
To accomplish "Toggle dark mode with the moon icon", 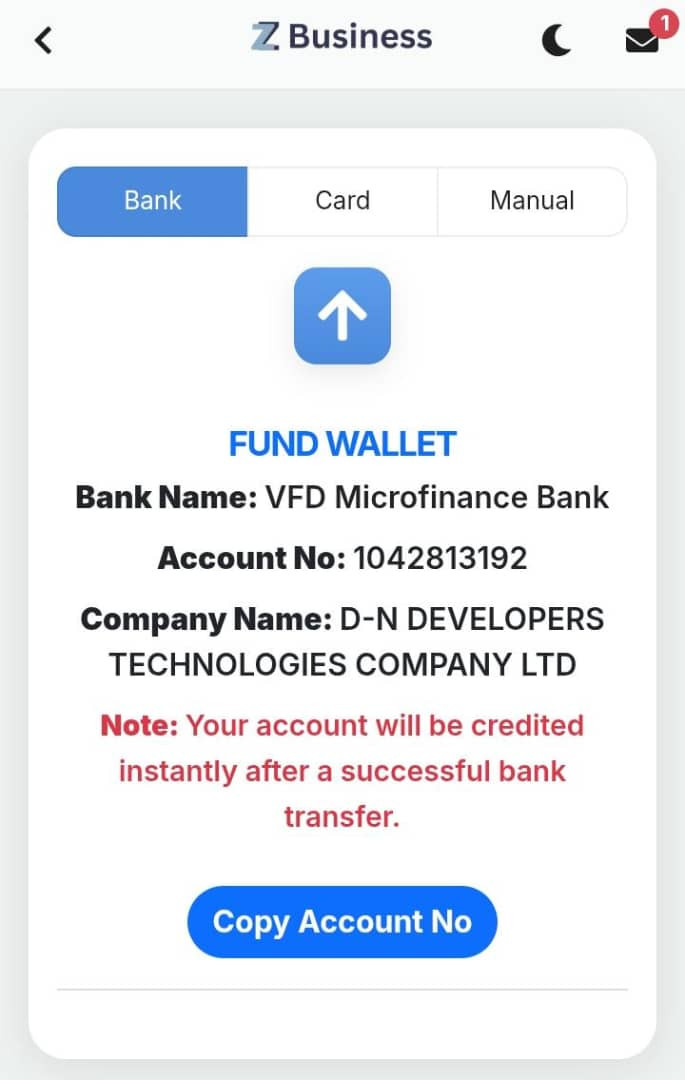I will (x=557, y=40).
